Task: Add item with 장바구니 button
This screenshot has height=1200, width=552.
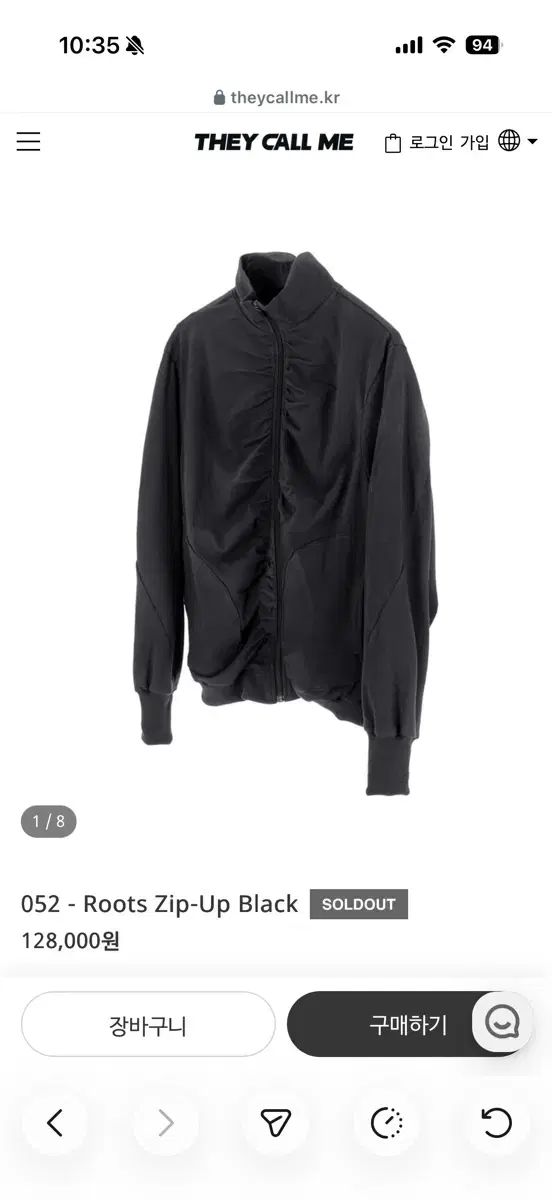Action: [x=148, y=1024]
